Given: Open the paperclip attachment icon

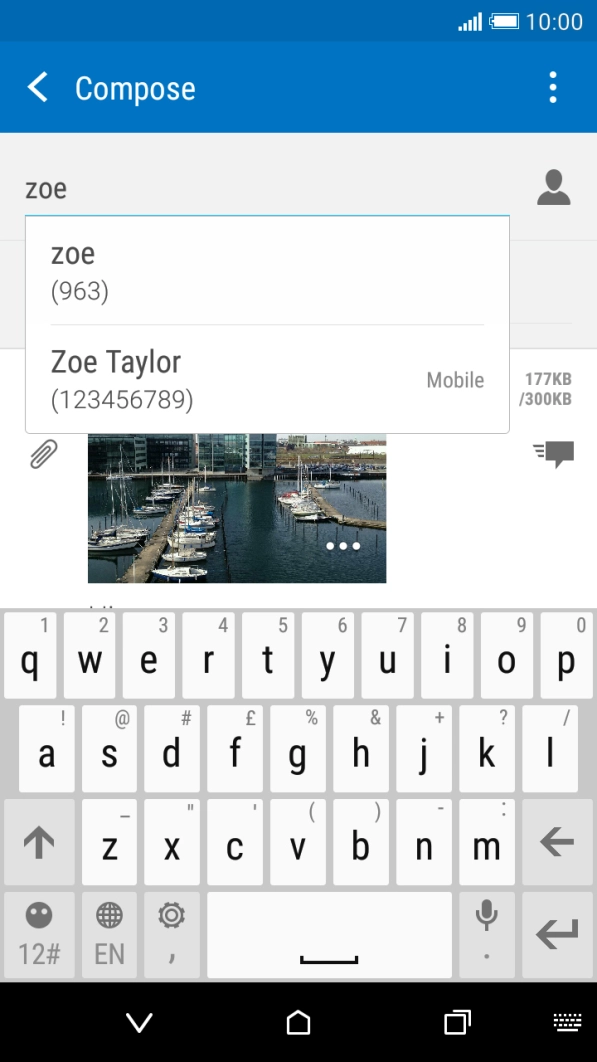Looking at the screenshot, I should pyautogui.click(x=43, y=453).
